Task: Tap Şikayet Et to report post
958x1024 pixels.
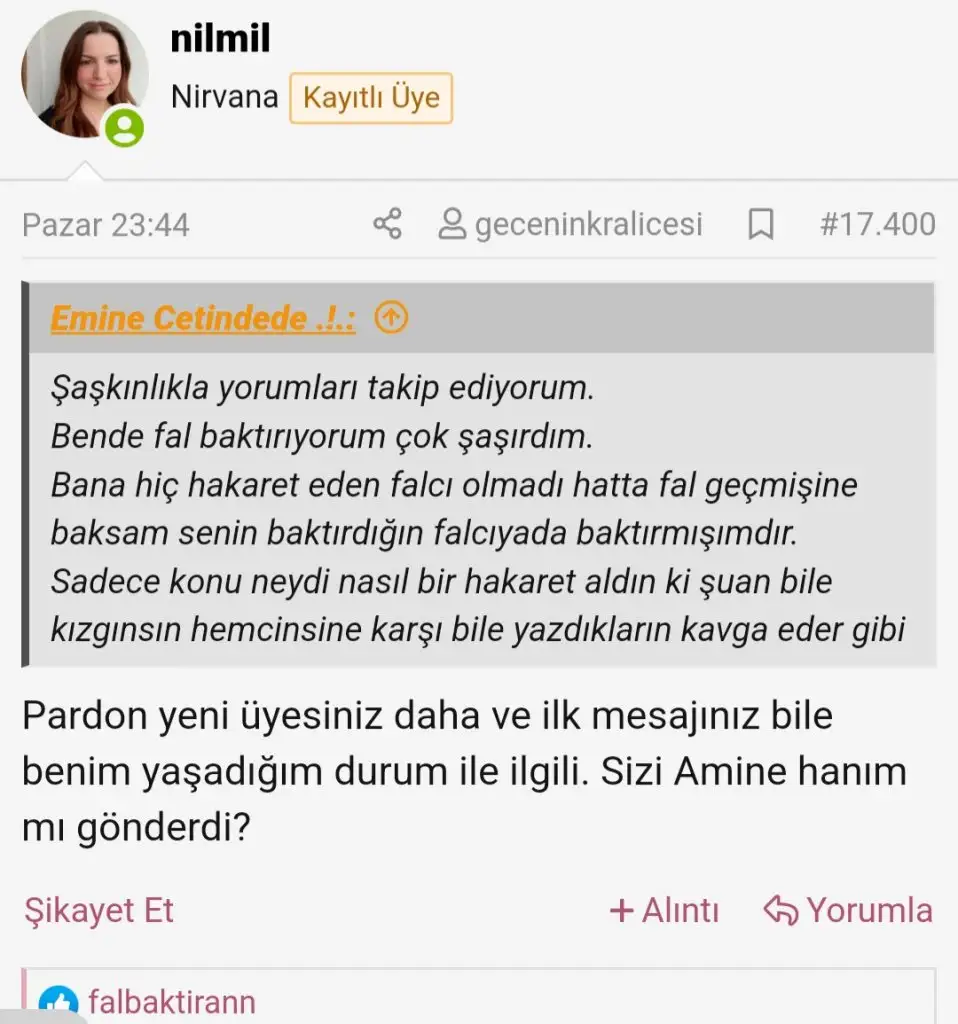Action: [x=98, y=910]
